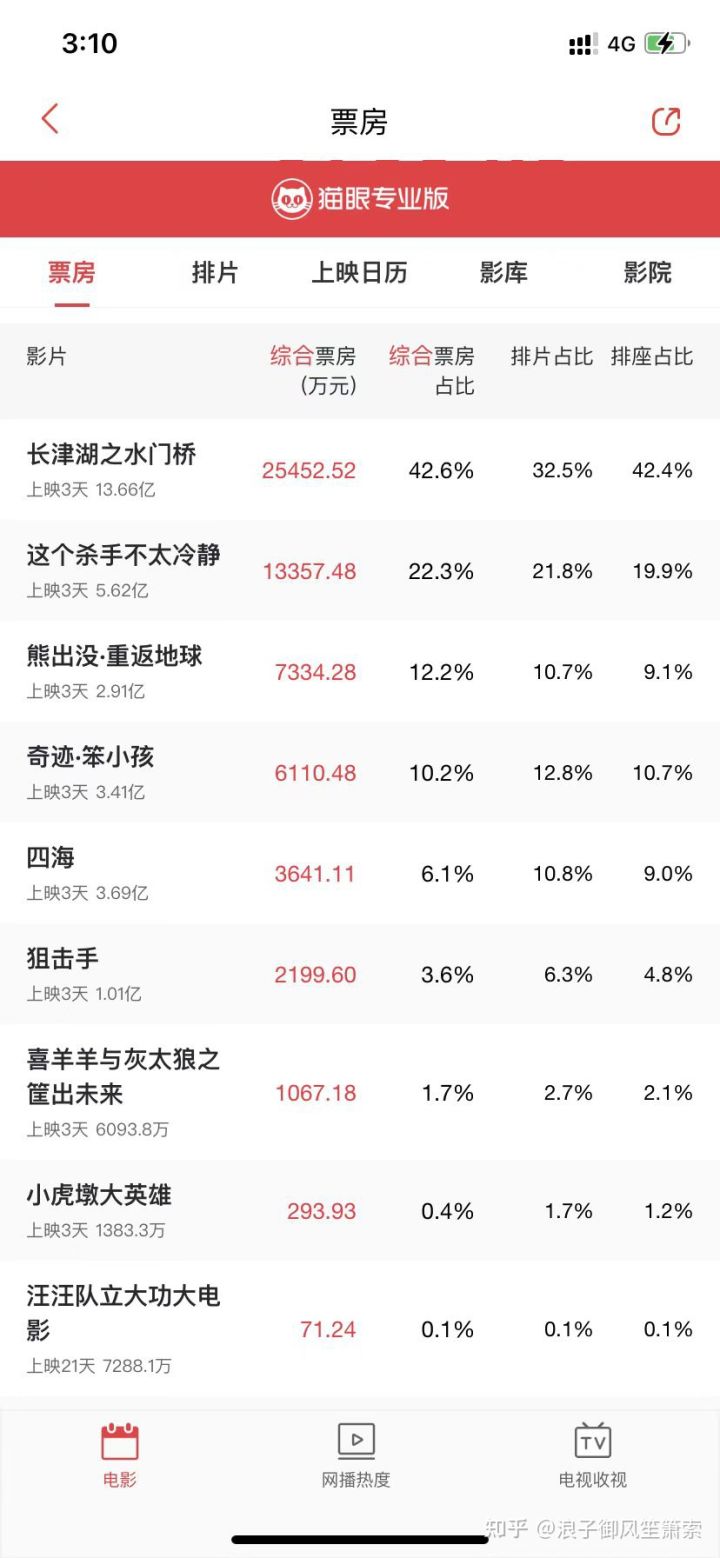This screenshot has width=720, height=1558.
Task: Select the 影库 tab
Action: tap(503, 272)
